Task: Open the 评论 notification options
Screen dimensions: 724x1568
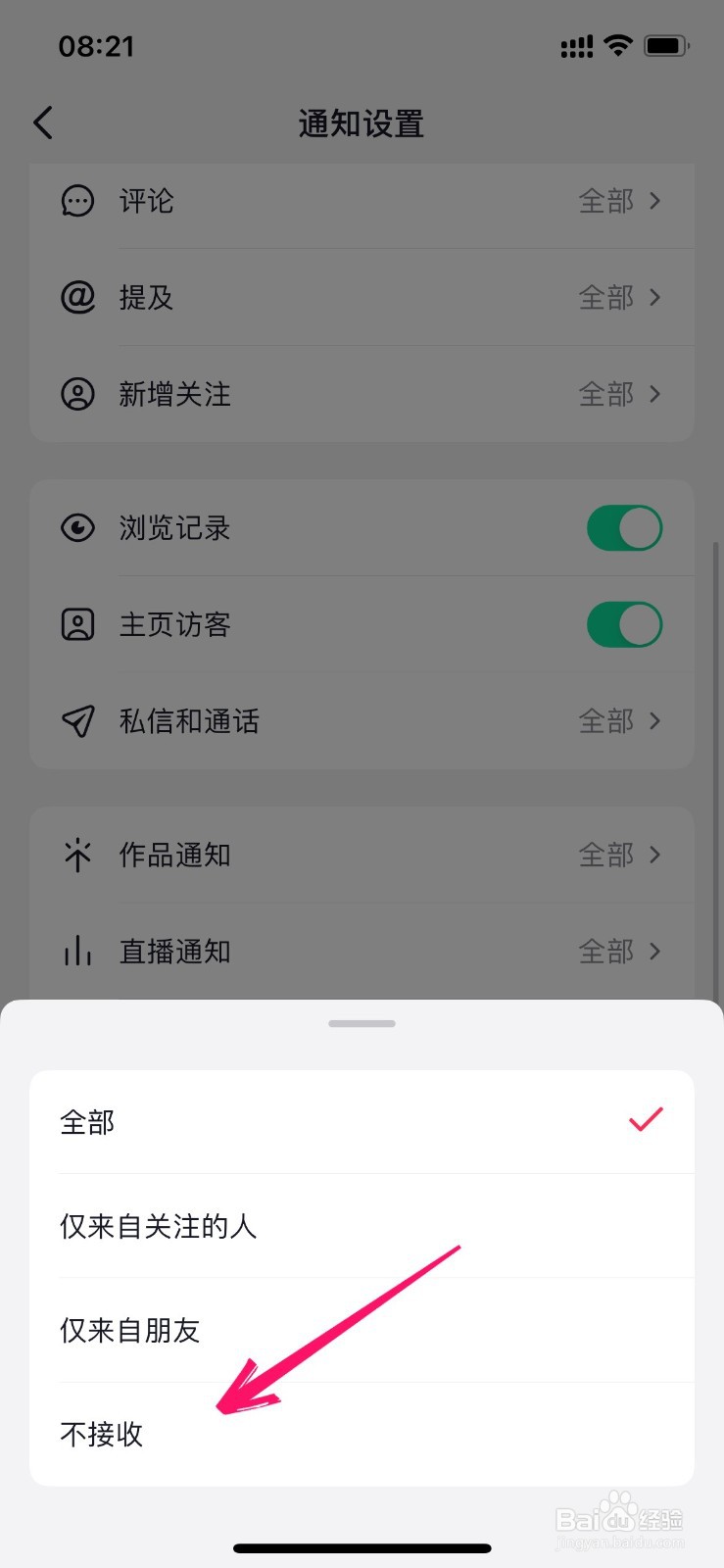Action: click(x=654, y=201)
